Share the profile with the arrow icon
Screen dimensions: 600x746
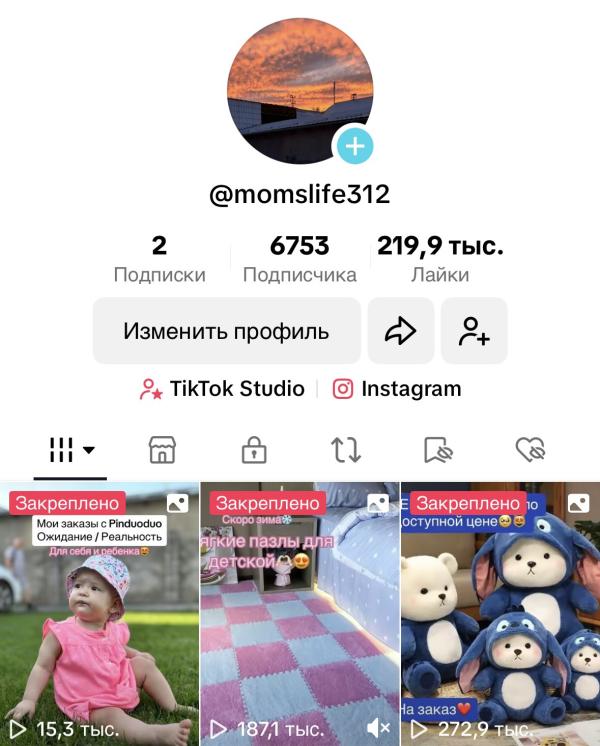400,331
